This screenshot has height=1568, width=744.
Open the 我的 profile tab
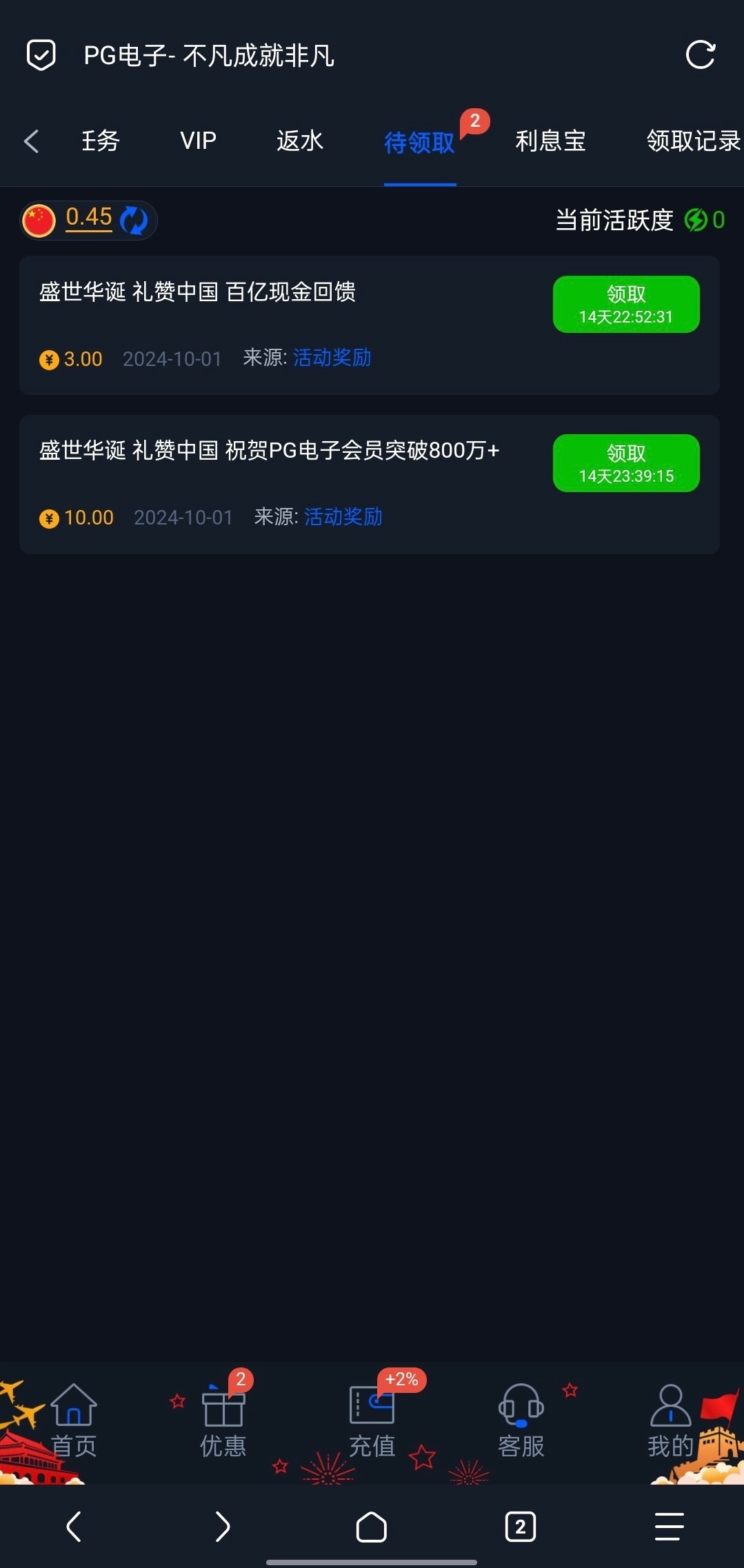[670, 1420]
